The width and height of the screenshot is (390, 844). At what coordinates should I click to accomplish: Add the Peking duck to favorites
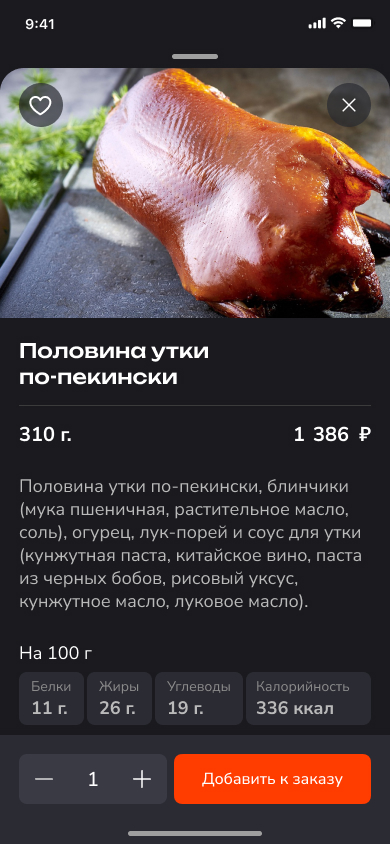coord(40,105)
